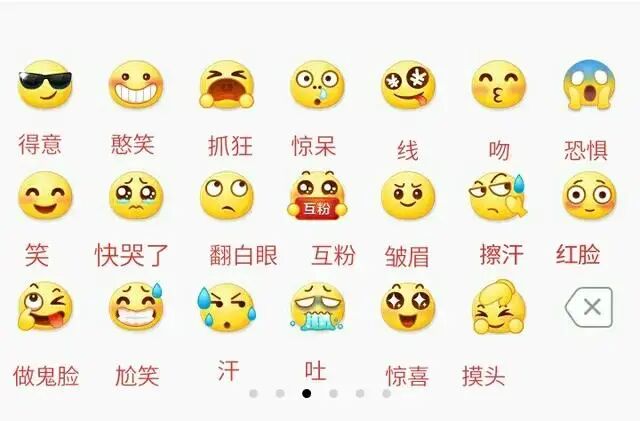Insert the blue-faced 恐惧 fear emoji

click(588, 86)
